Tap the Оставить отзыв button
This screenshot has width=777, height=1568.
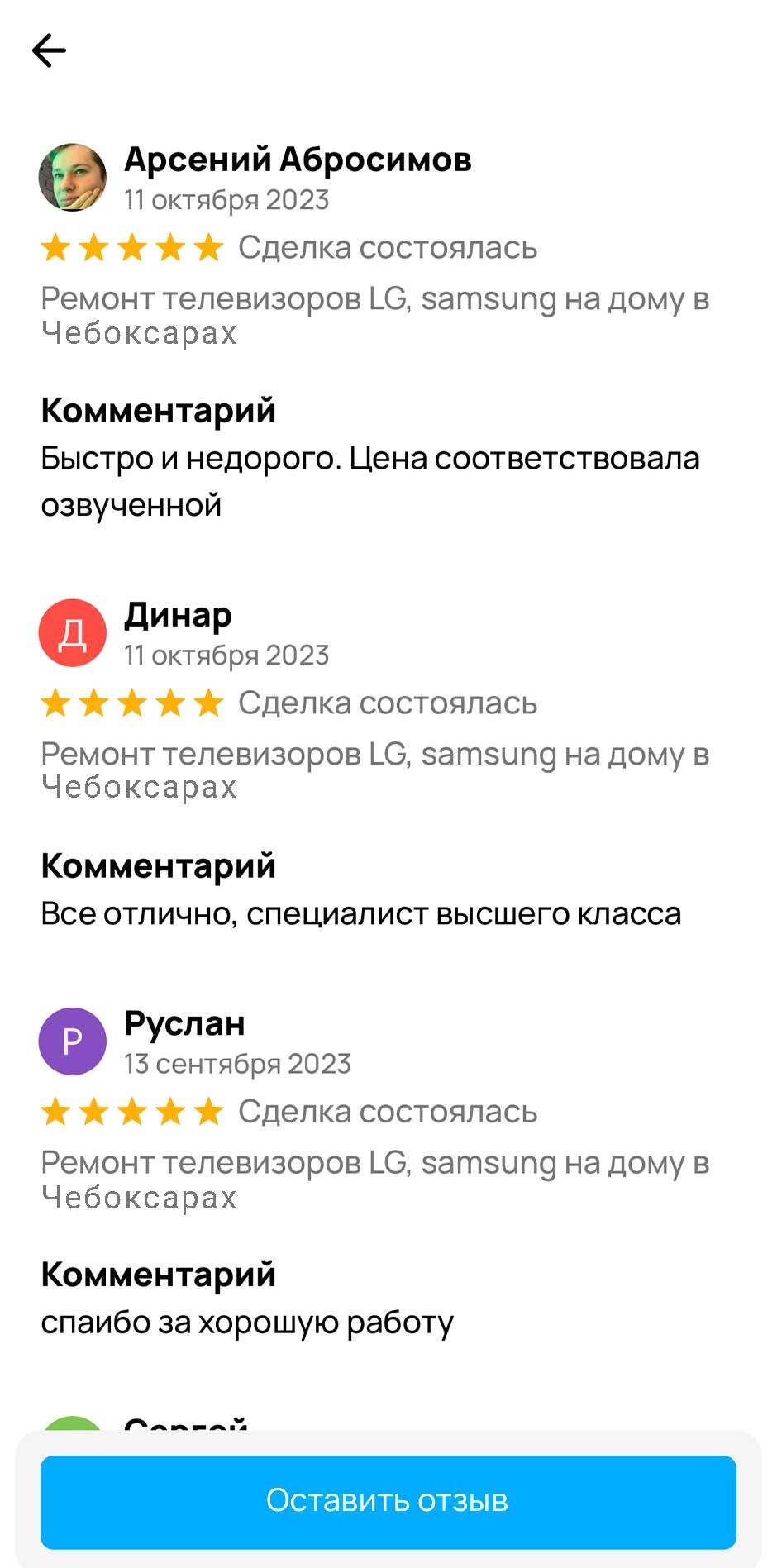pyautogui.click(x=388, y=1500)
